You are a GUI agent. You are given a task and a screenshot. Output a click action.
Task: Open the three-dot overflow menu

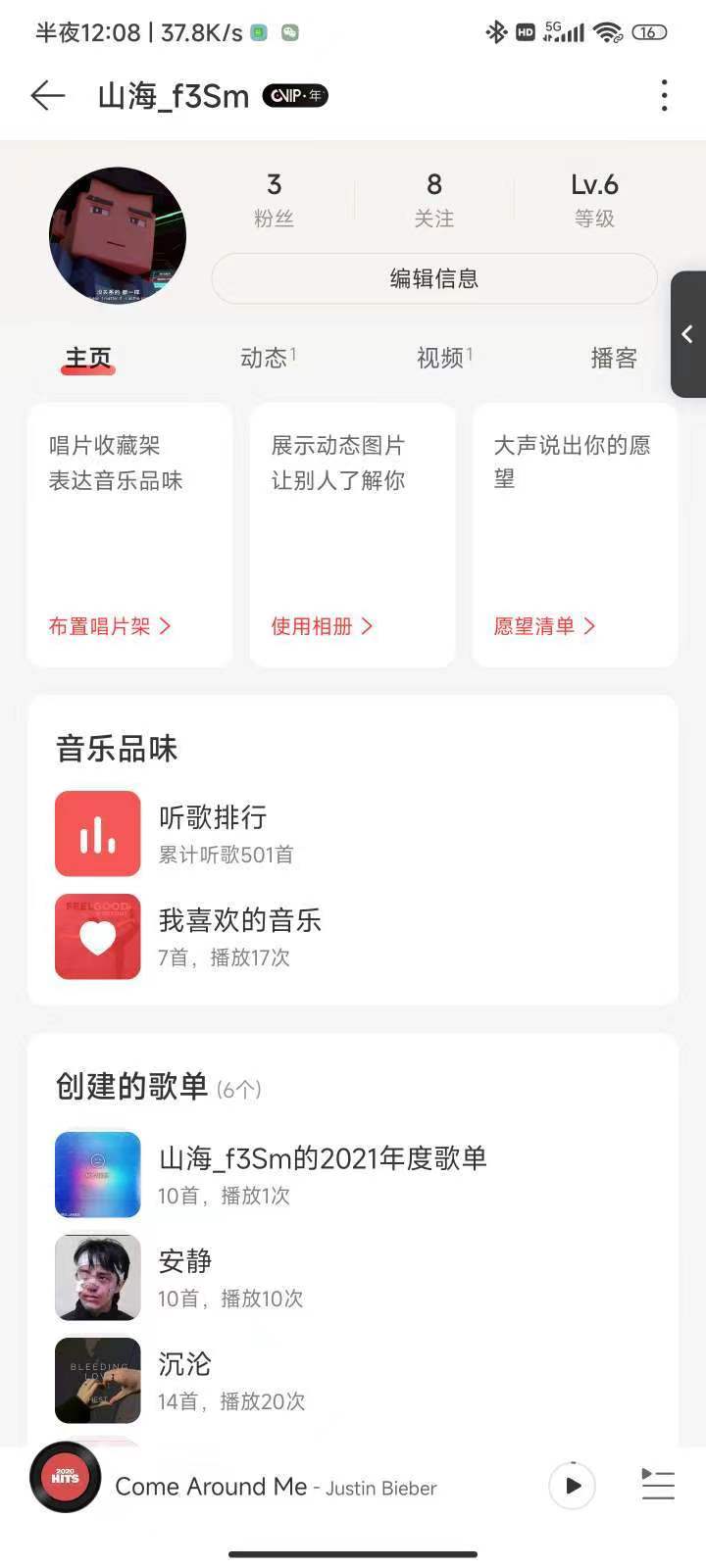click(x=664, y=95)
